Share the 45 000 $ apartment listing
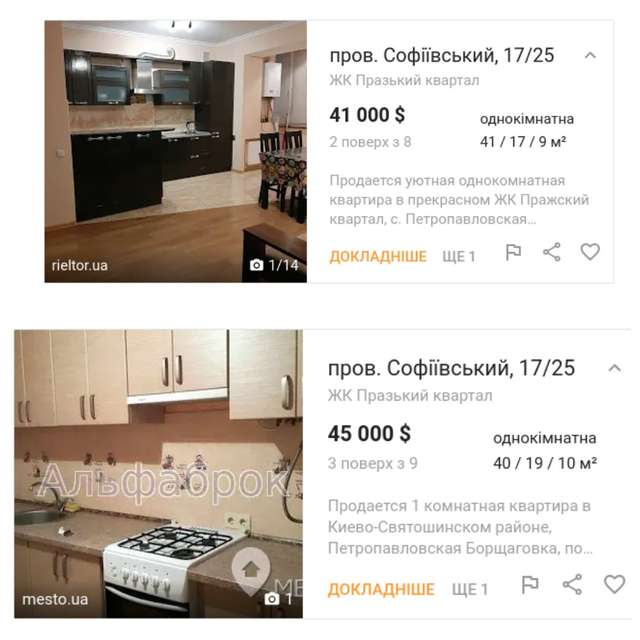The height and width of the screenshot is (640, 640). tap(572, 584)
